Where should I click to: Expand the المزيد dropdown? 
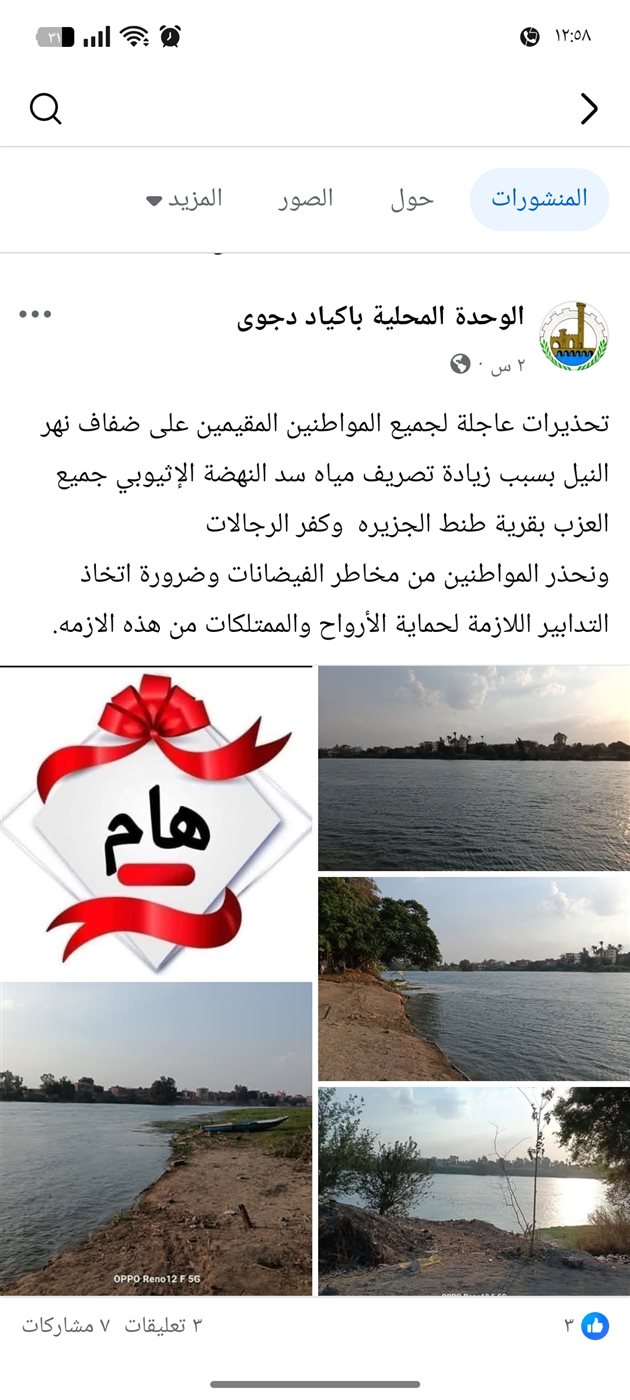[184, 198]
